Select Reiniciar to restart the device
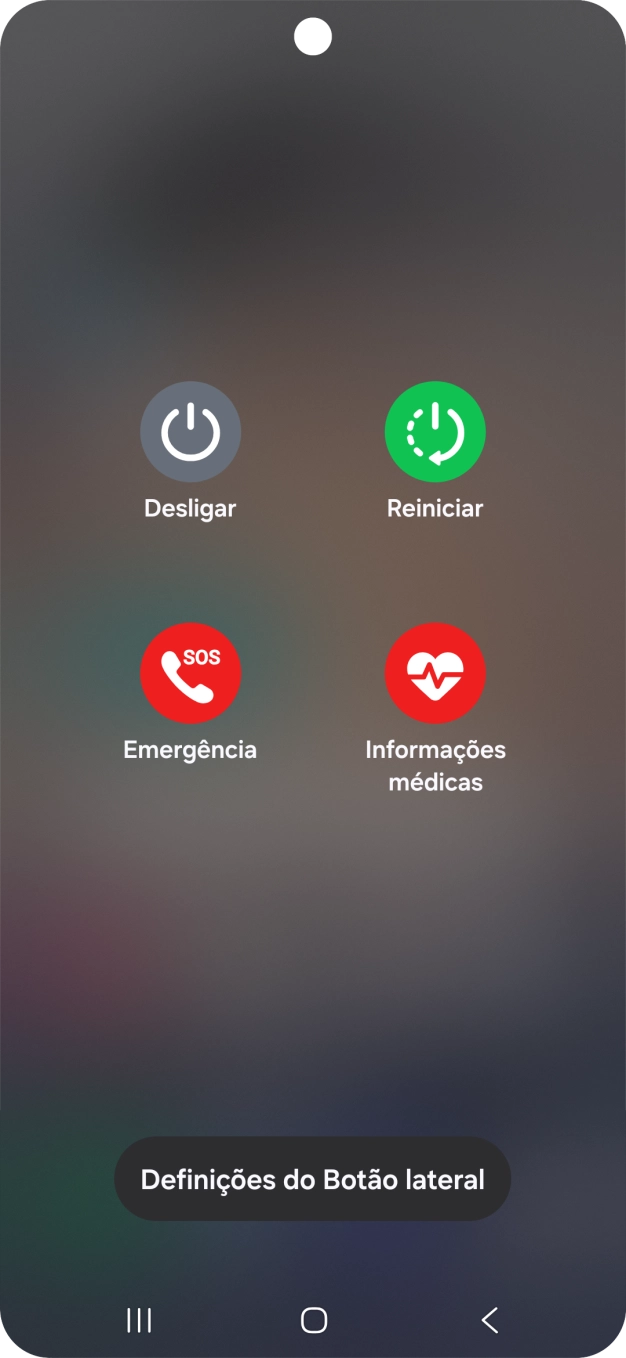Screen dimensions: 626x1358 tap(435, 433)
